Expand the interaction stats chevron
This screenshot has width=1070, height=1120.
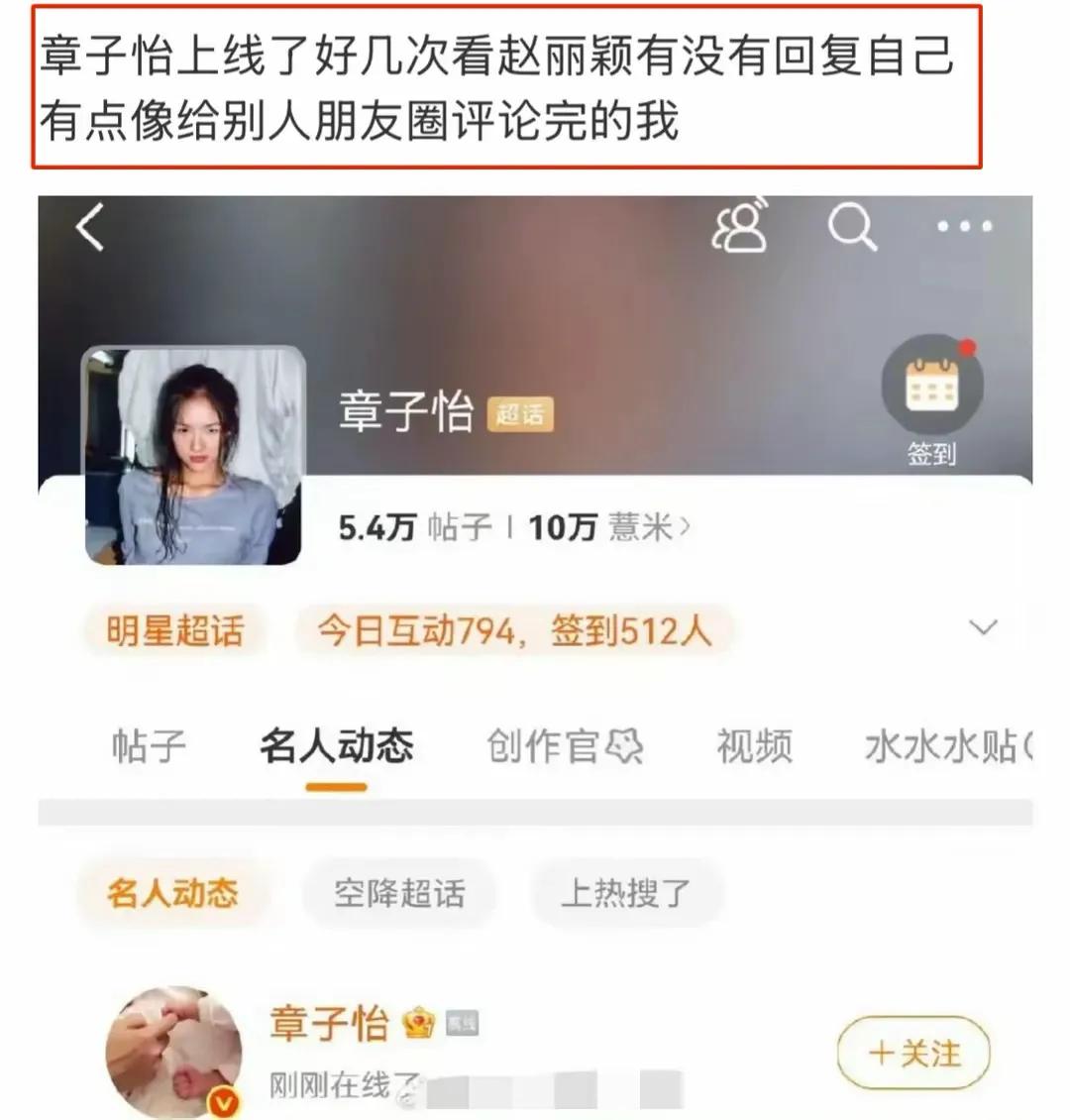point(982,627)
